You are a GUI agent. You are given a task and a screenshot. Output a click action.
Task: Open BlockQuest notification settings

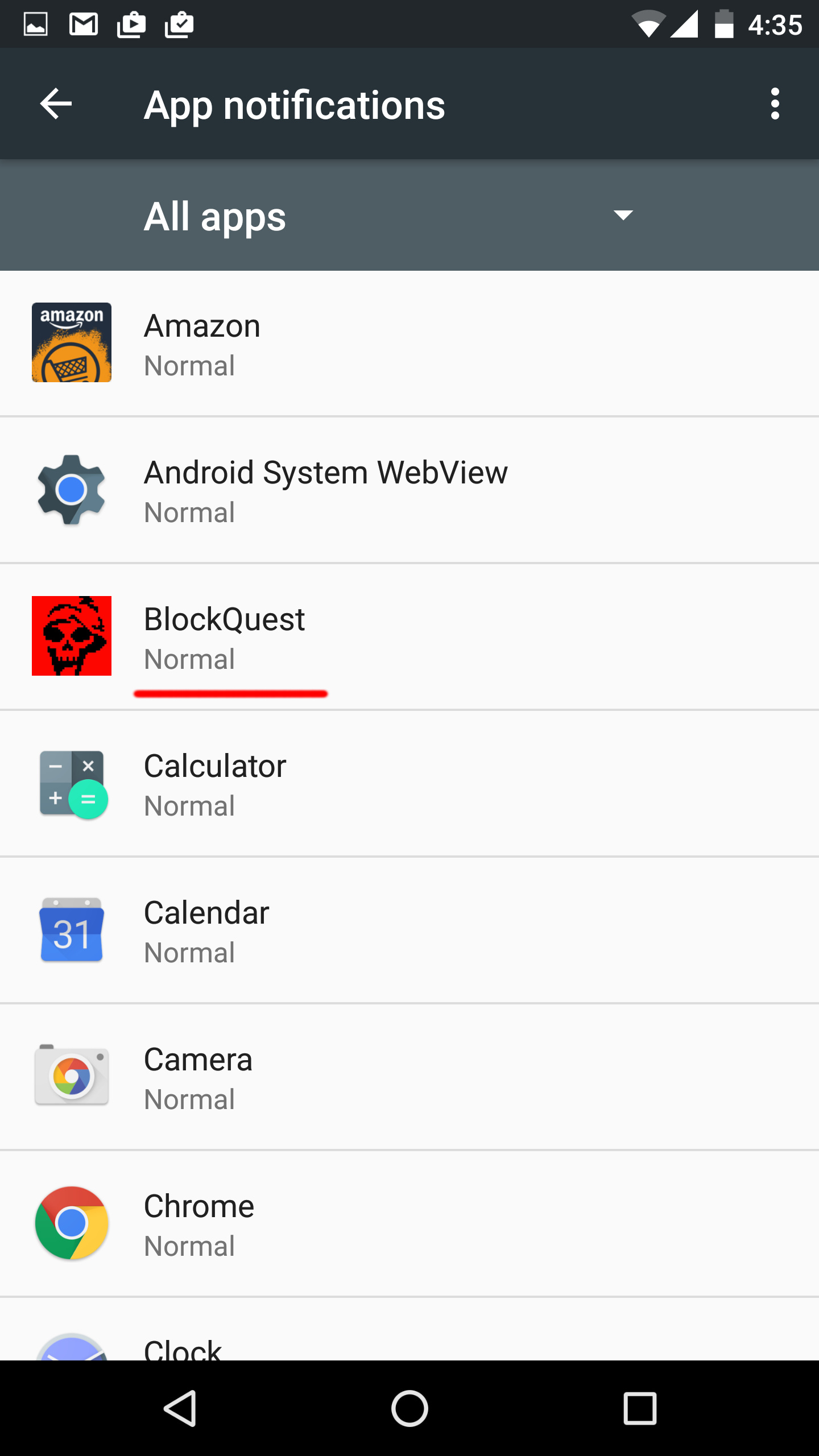coord(409,637)
